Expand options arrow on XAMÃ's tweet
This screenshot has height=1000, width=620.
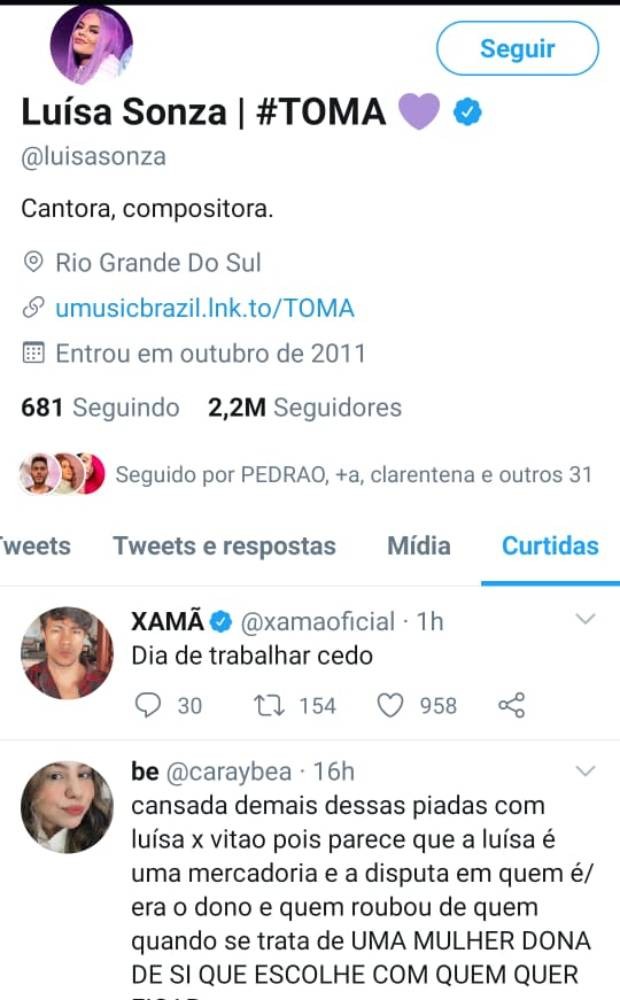(x=585, y=621)
